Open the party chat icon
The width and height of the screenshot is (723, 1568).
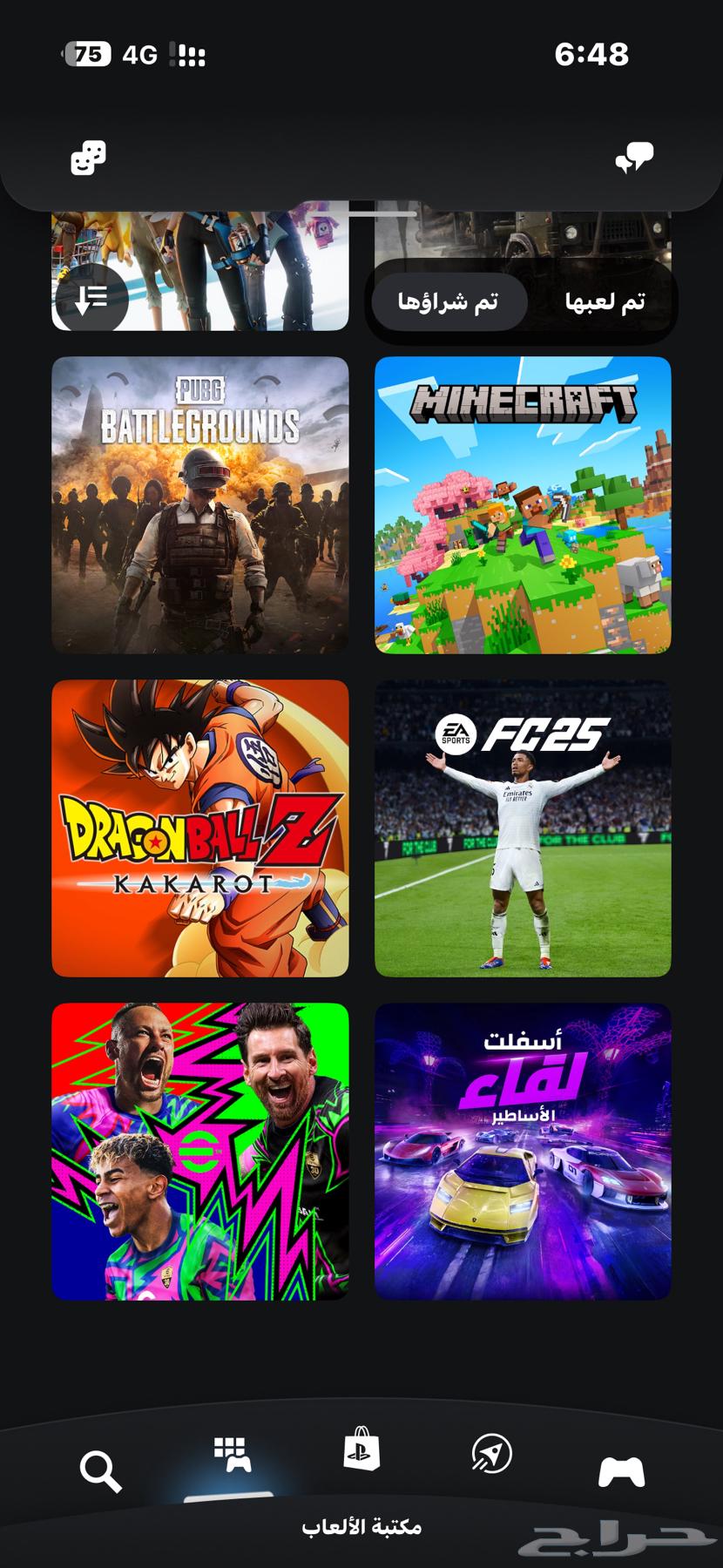(634, 158)
